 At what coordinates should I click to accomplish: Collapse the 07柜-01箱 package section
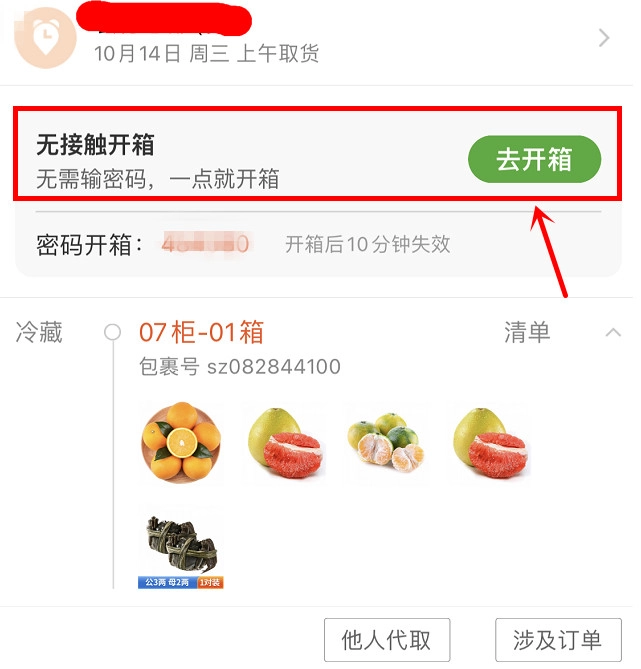(x=613, y=332)
